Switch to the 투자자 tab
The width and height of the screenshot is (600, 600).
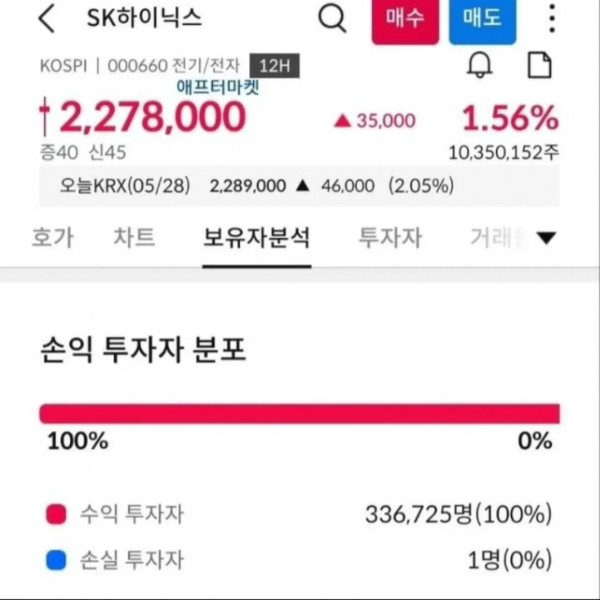coord(390,237)
